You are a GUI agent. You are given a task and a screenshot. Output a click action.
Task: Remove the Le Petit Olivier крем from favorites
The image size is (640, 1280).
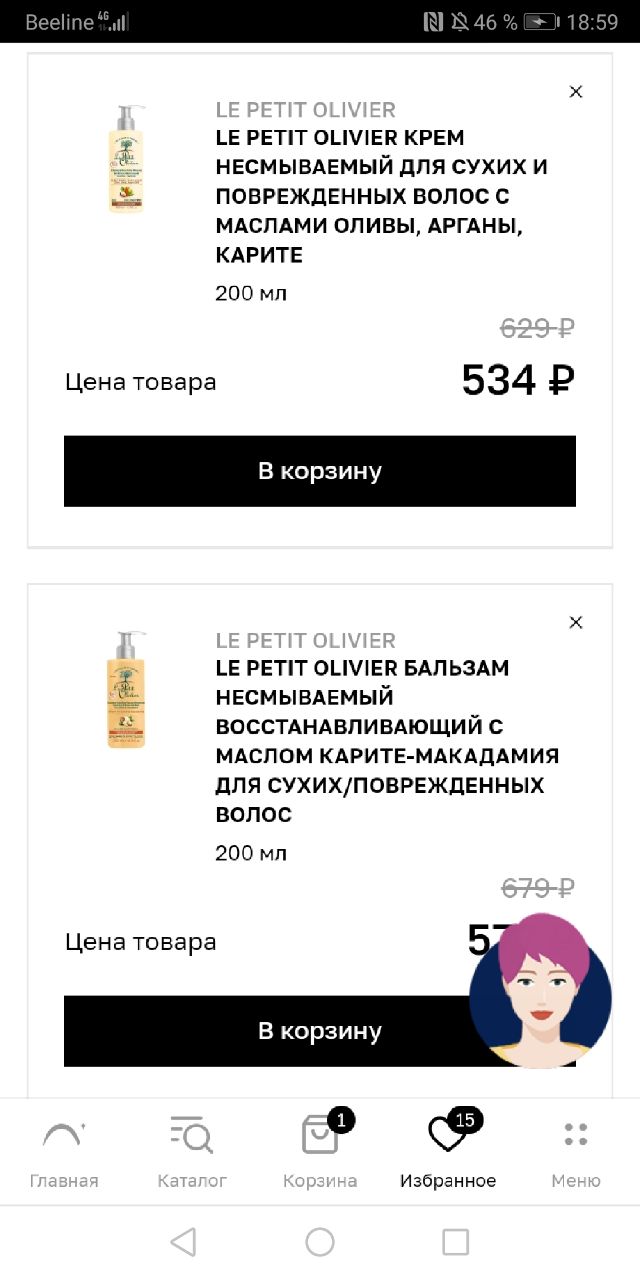[x=575, y=92]
